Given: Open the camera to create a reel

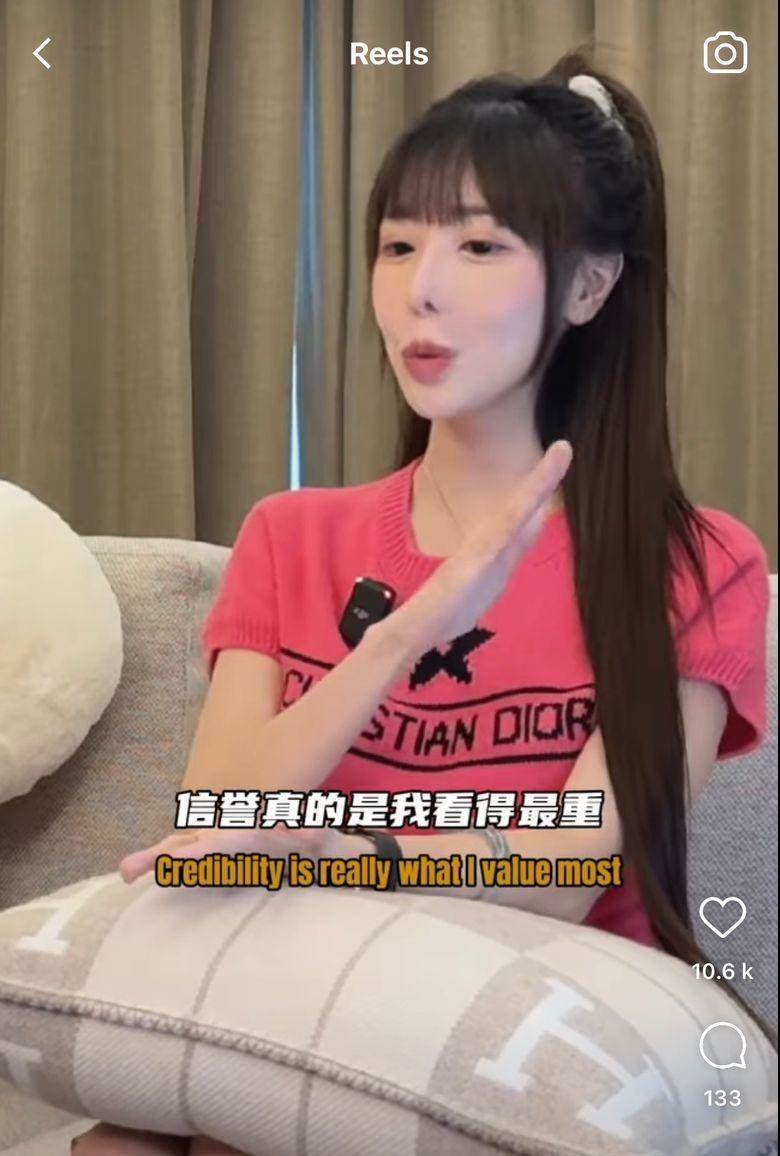Looking at the screenshot, I should coord(725,53).
